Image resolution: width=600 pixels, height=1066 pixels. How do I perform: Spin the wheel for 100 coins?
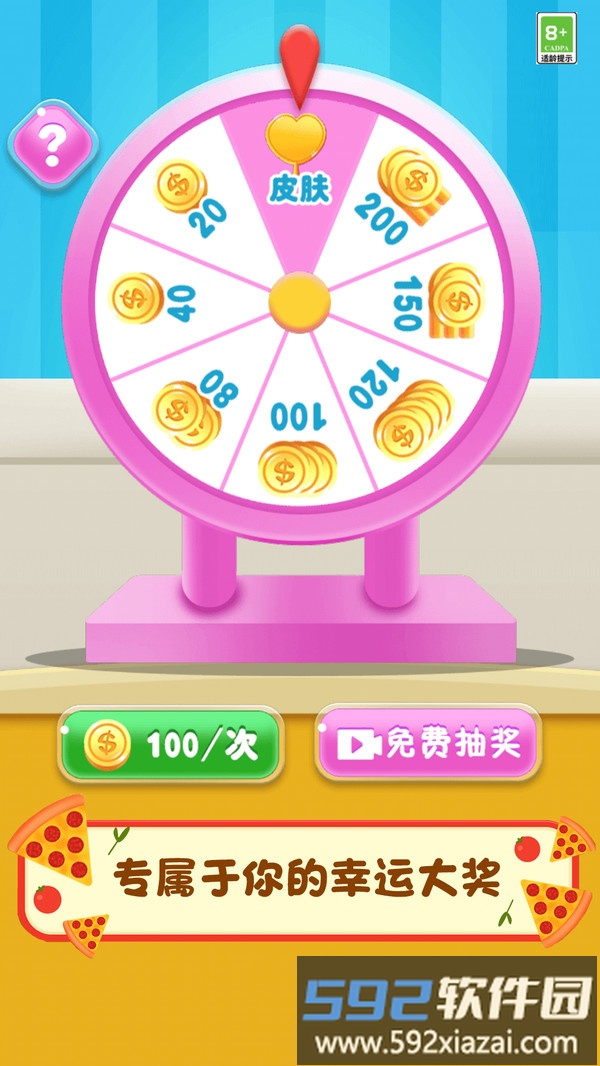click(171, 744)
